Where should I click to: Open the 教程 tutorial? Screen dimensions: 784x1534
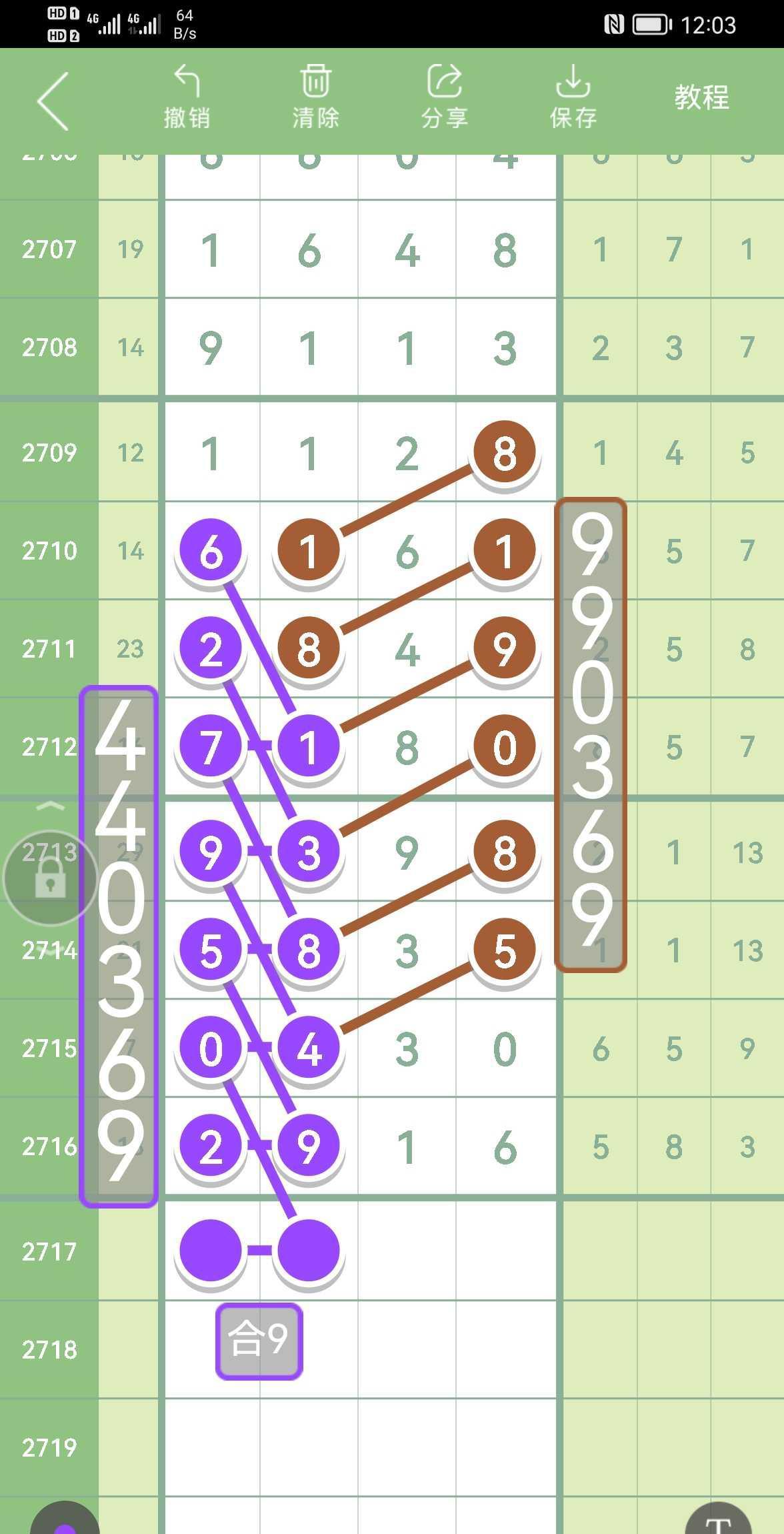click(701, 97)
